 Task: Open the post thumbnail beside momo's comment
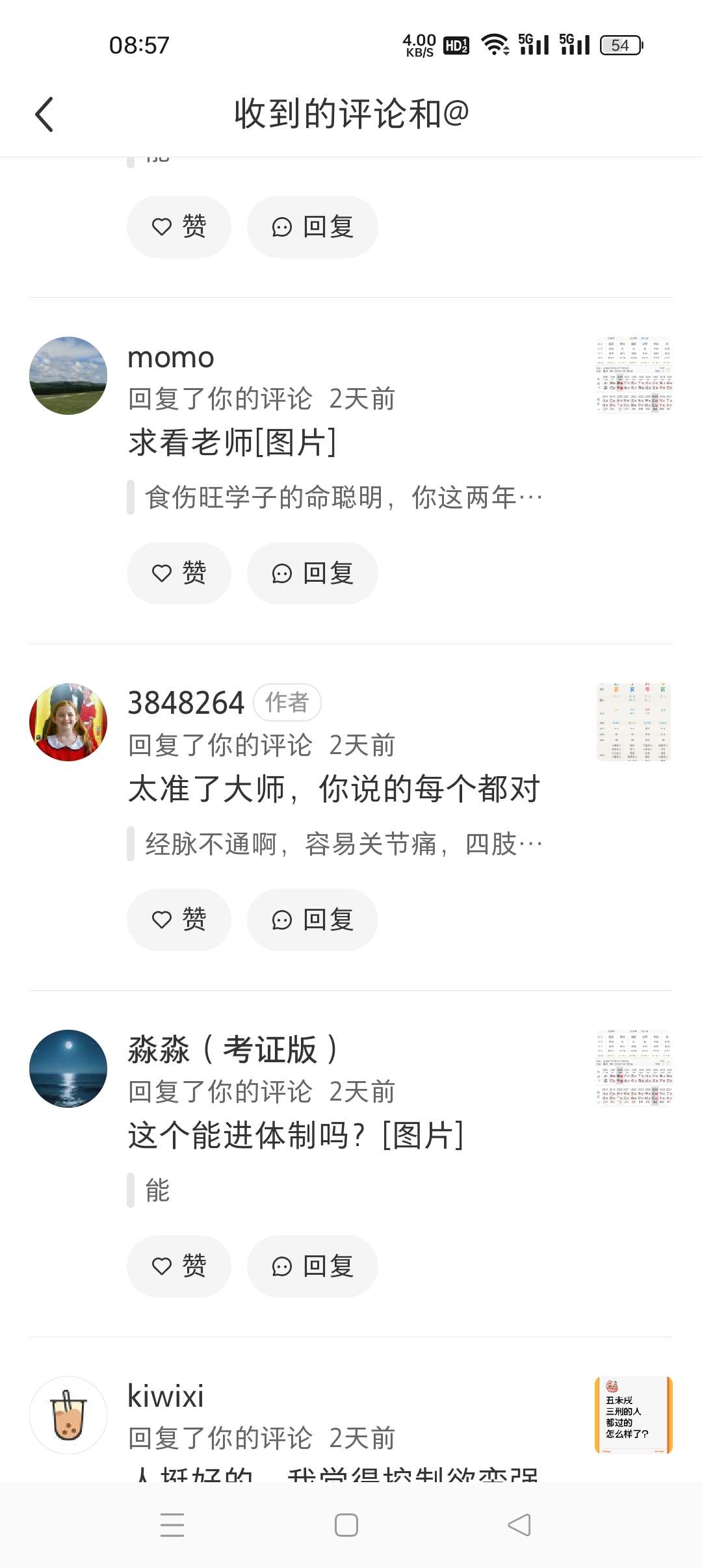[634, 374]
